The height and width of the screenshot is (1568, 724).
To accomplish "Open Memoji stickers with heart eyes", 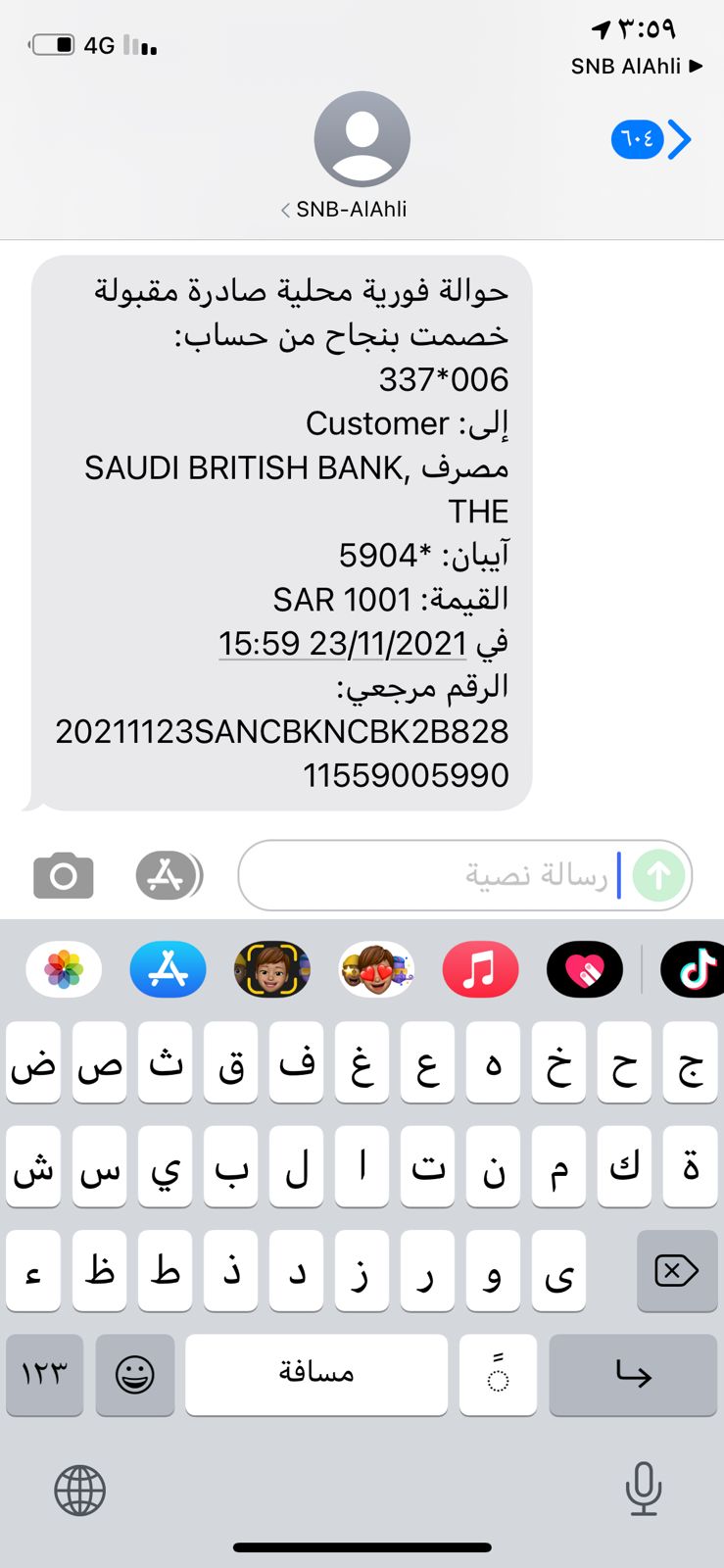I will click(x=376, y=969).
